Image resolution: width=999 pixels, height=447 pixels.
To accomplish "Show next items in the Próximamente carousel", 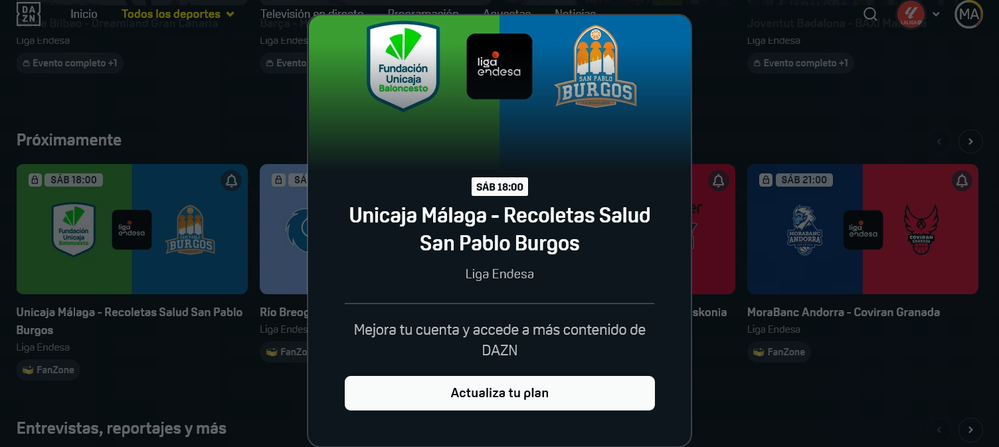I will pos(968,141).
